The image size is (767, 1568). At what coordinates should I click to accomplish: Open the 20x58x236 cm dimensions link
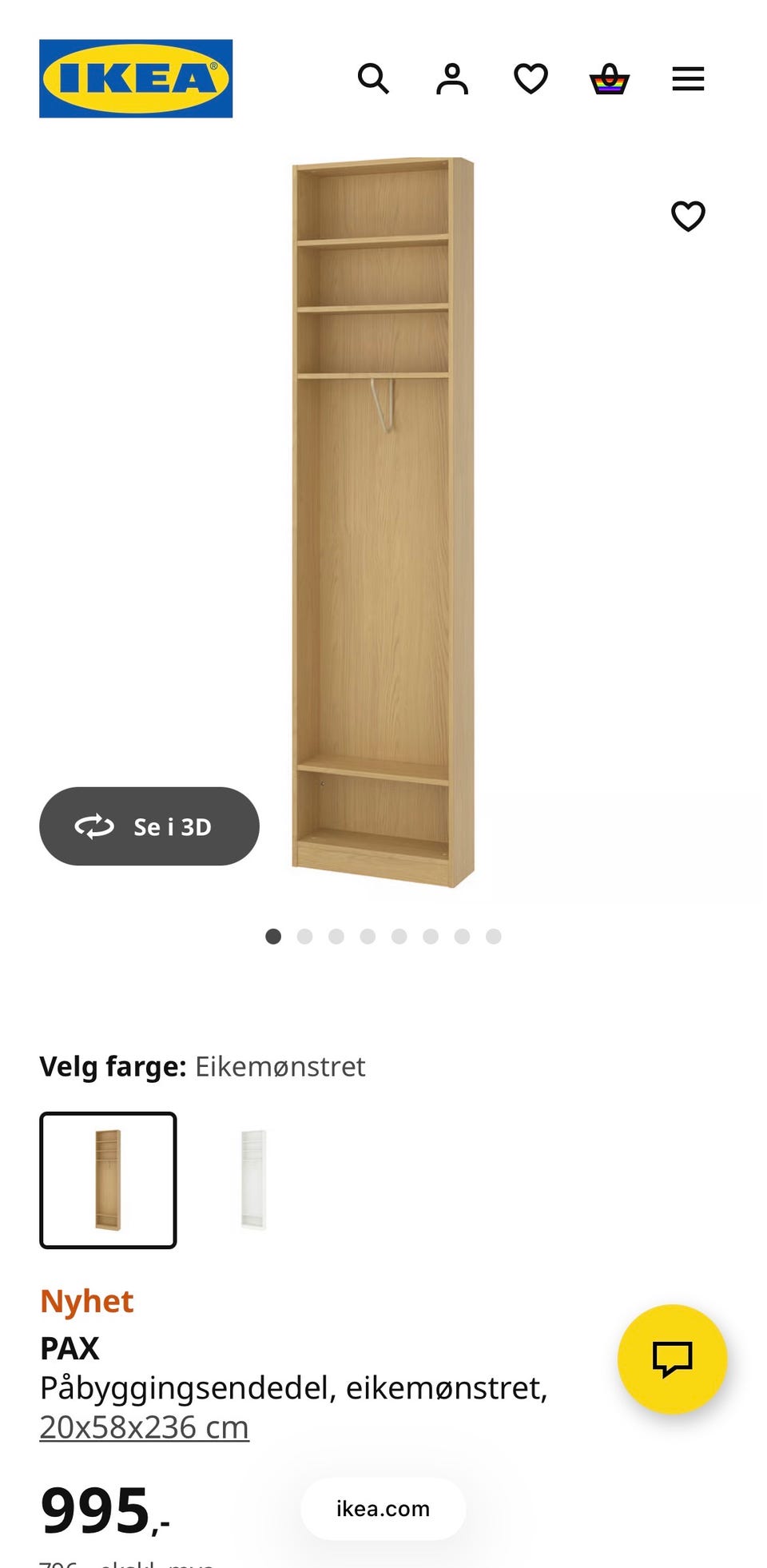click(x=145, y=1427)
